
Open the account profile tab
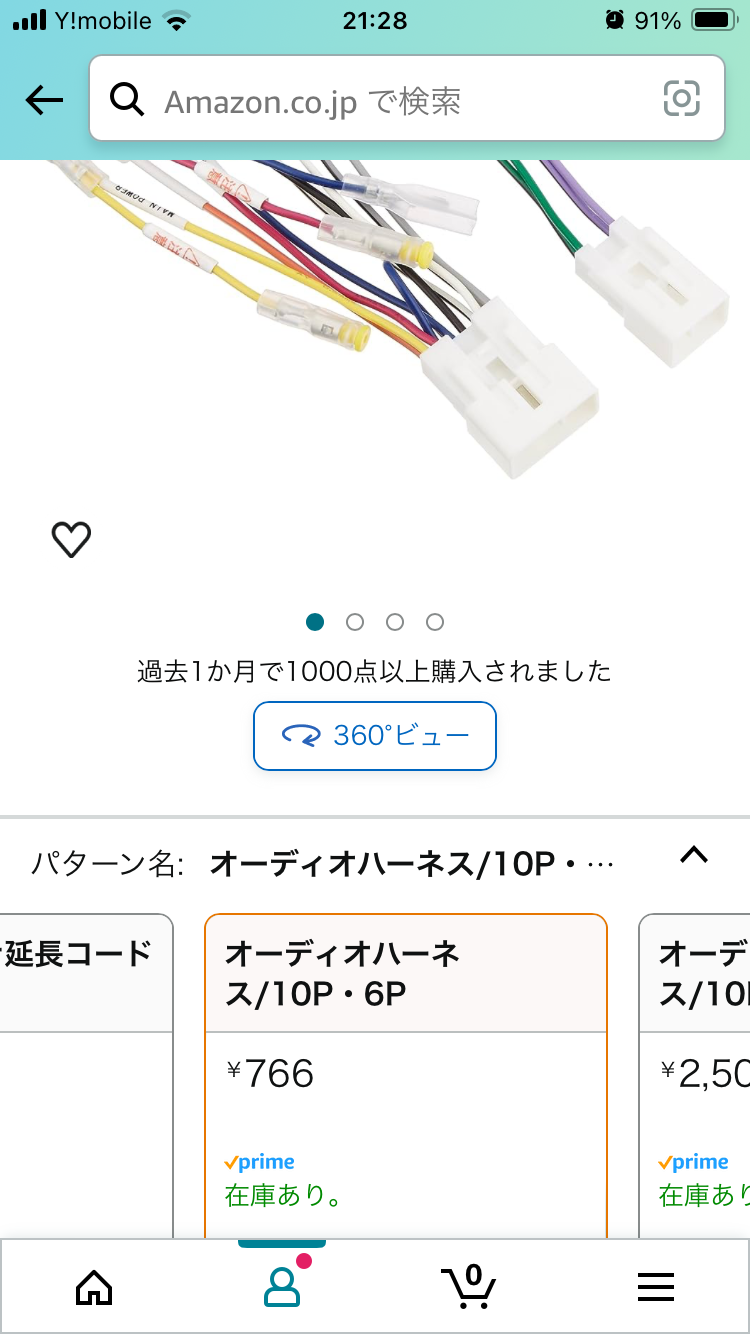click(282, 1286)
